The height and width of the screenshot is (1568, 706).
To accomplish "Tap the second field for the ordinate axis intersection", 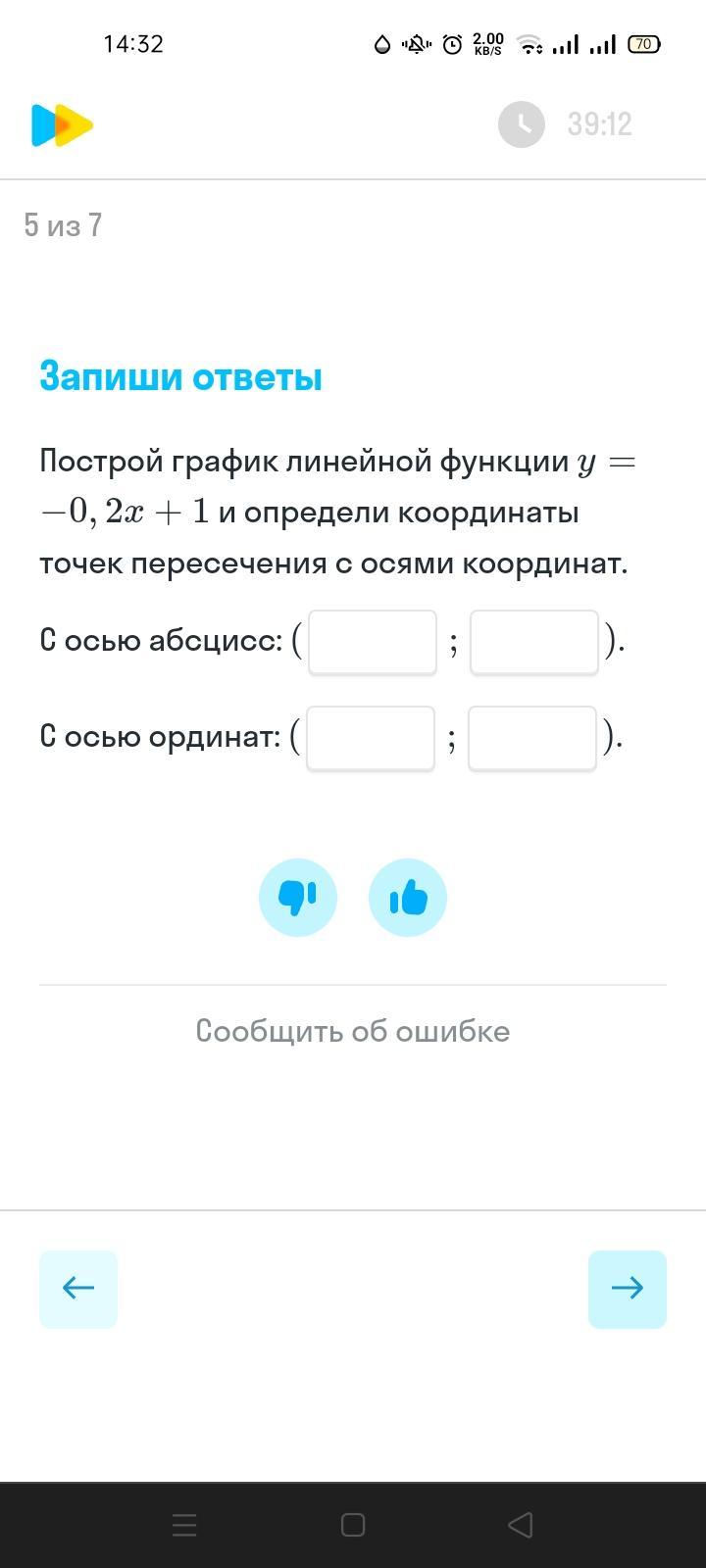I will point(532,738).
